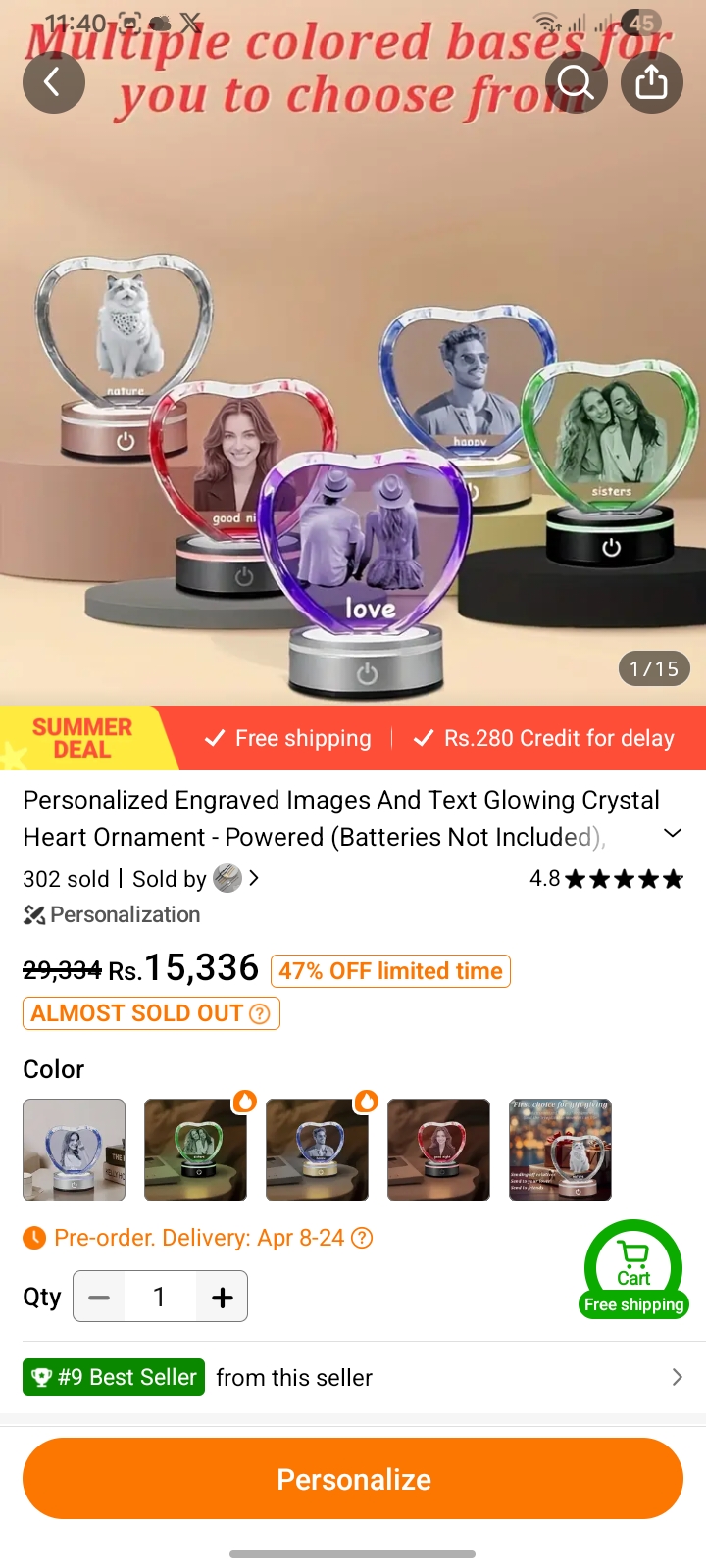Select the fifth color option with the cat
The width and height of the screenshot is (706, 1568).
coord(561,1150)
